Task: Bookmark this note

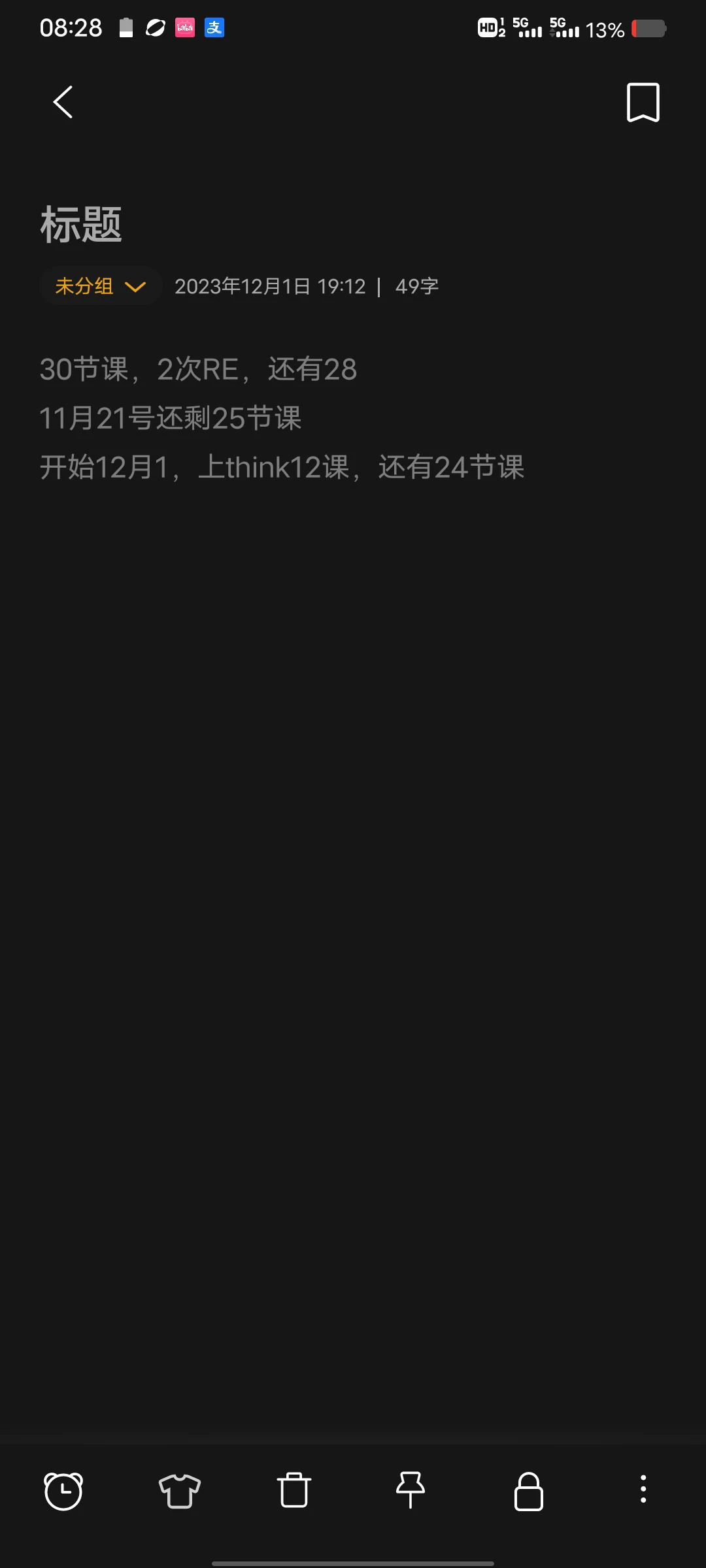Action: click(643, 103)
